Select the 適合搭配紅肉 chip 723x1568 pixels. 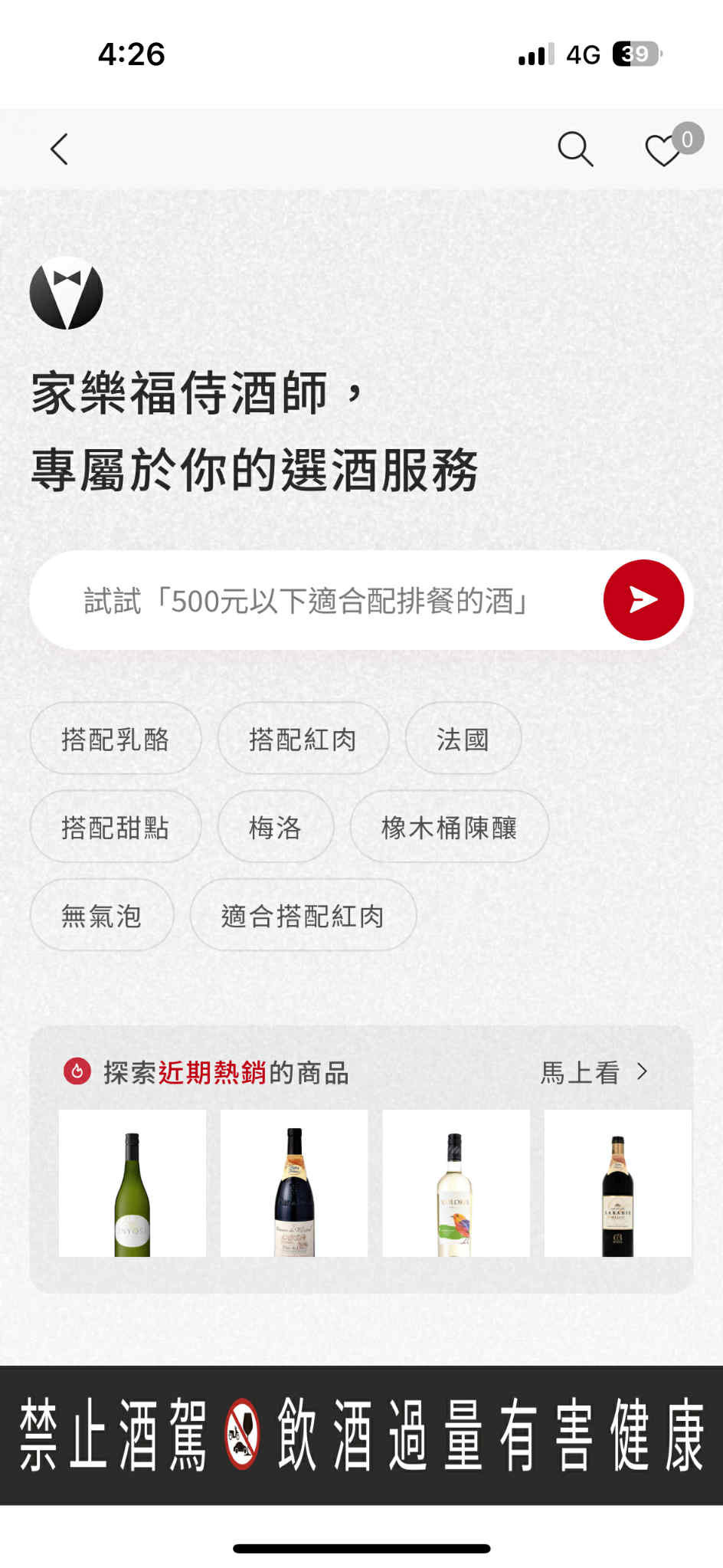tap(303, 915)
